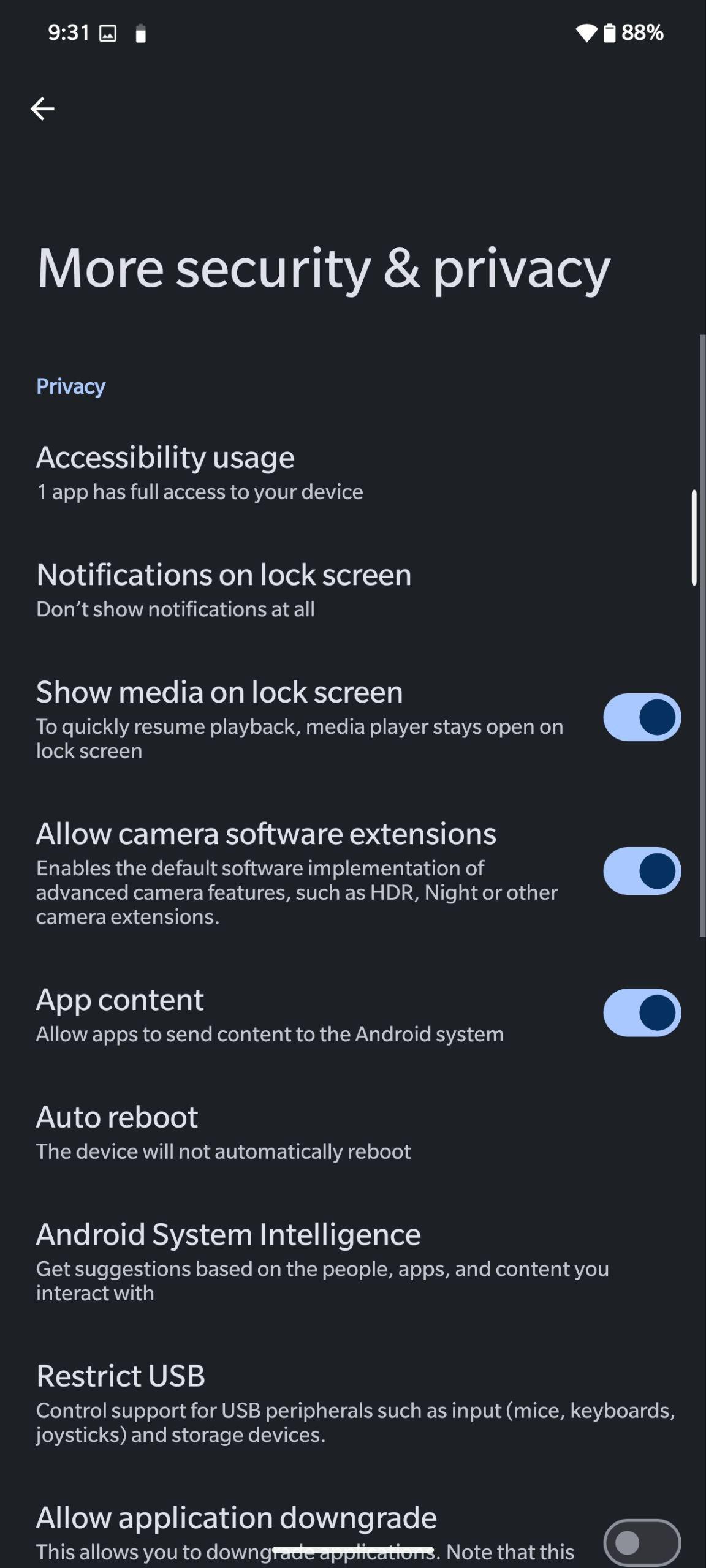Turn off Show media on lock screen
This screenshot has width=706, height=1568.
pyautogui.click(x=642, y=717)
